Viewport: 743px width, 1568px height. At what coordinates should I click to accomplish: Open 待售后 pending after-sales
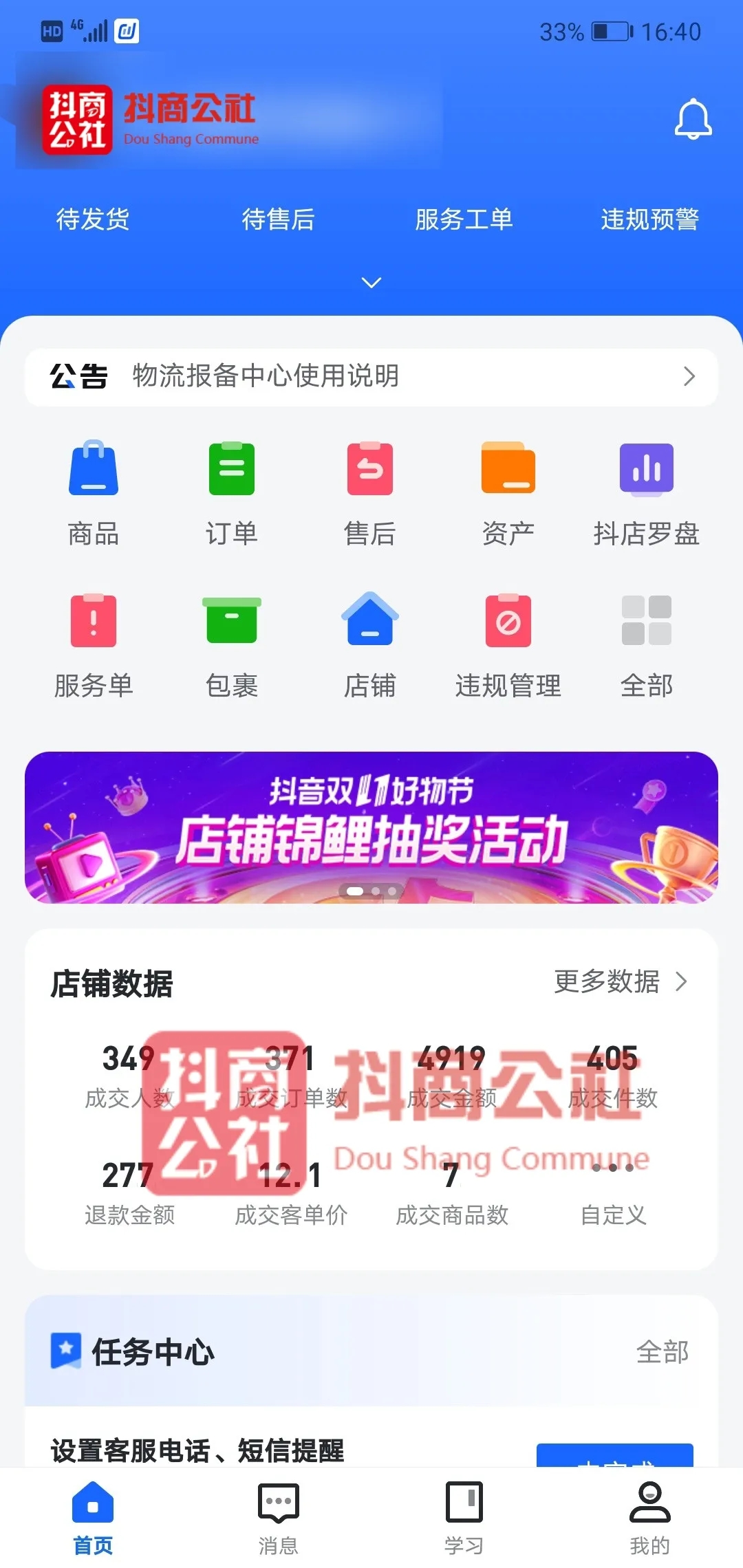(279, 219)
